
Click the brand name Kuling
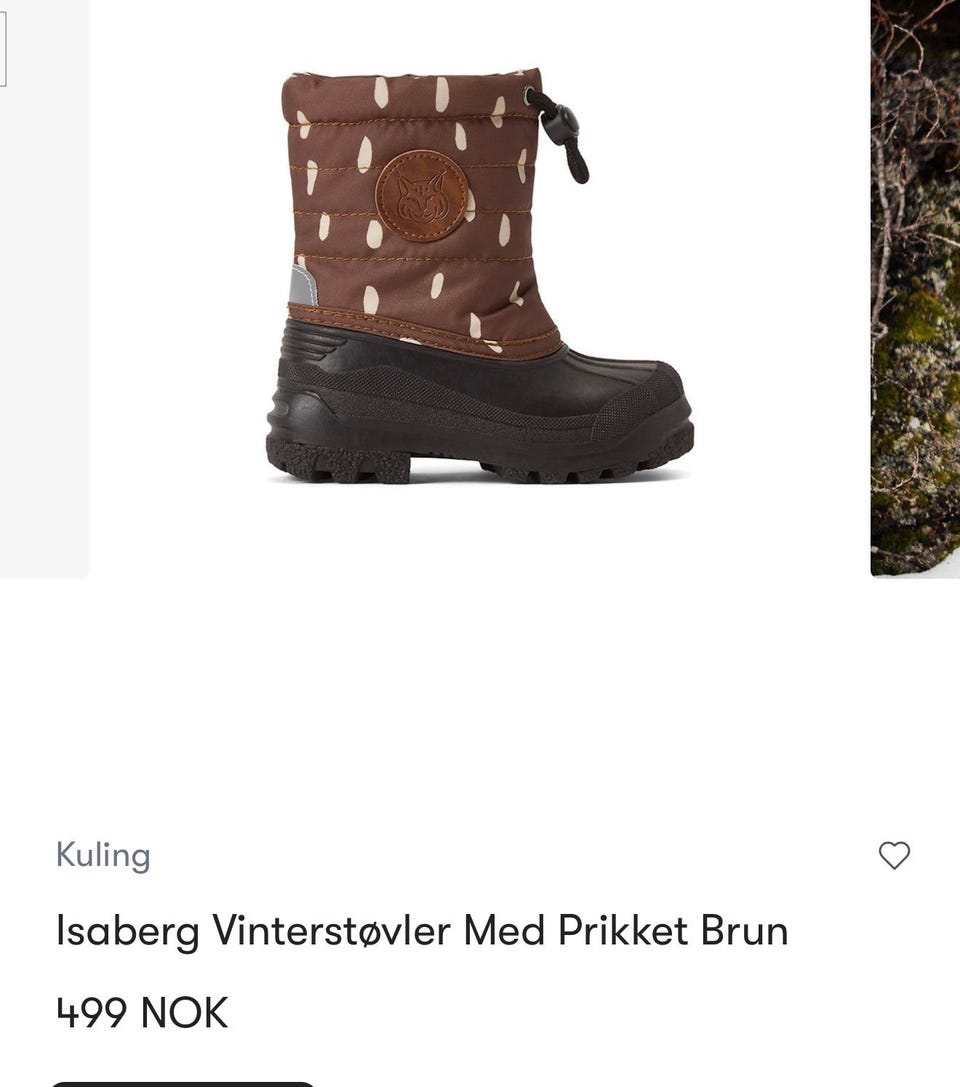[x=103, y=855]
